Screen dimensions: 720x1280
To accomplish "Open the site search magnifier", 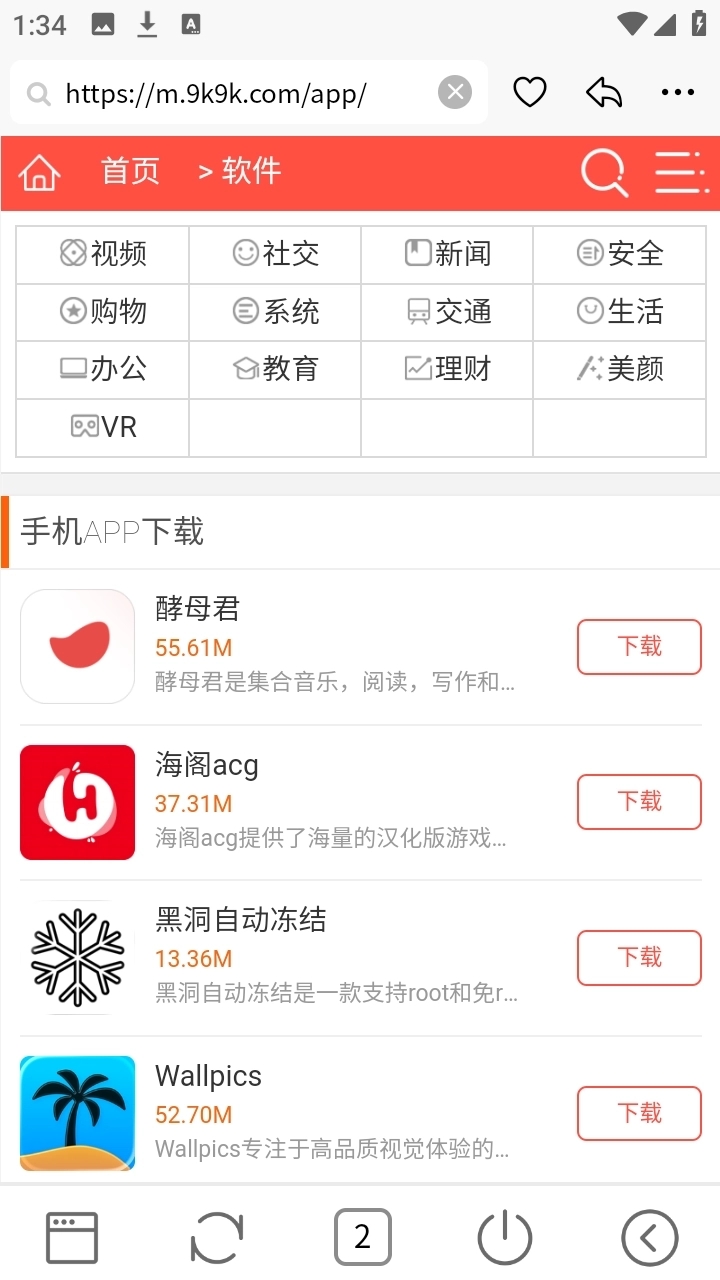I will click(x=604, y=173).
